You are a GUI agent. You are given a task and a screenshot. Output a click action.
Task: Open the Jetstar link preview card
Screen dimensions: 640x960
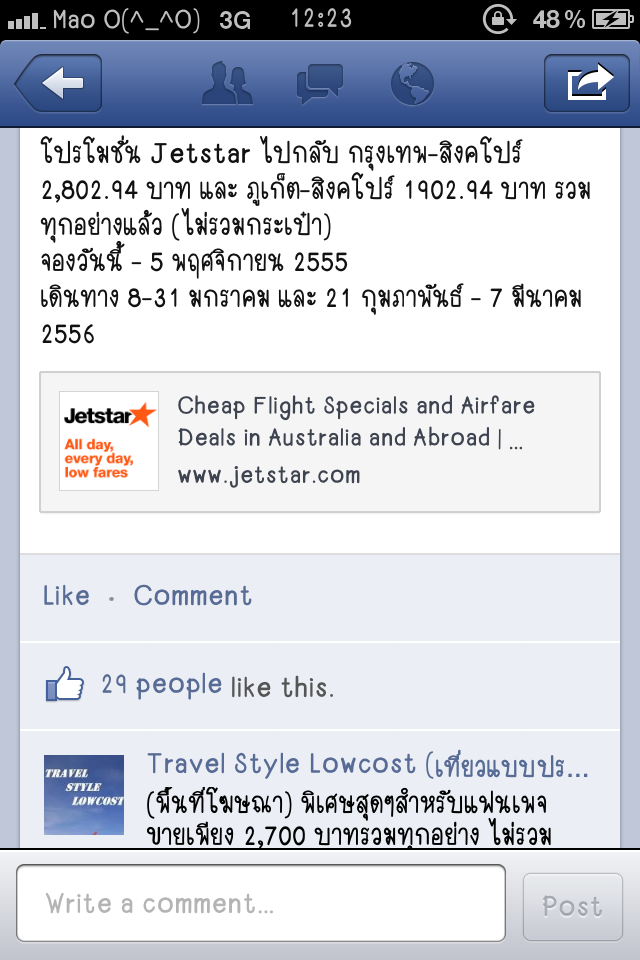tap(319, 441)
